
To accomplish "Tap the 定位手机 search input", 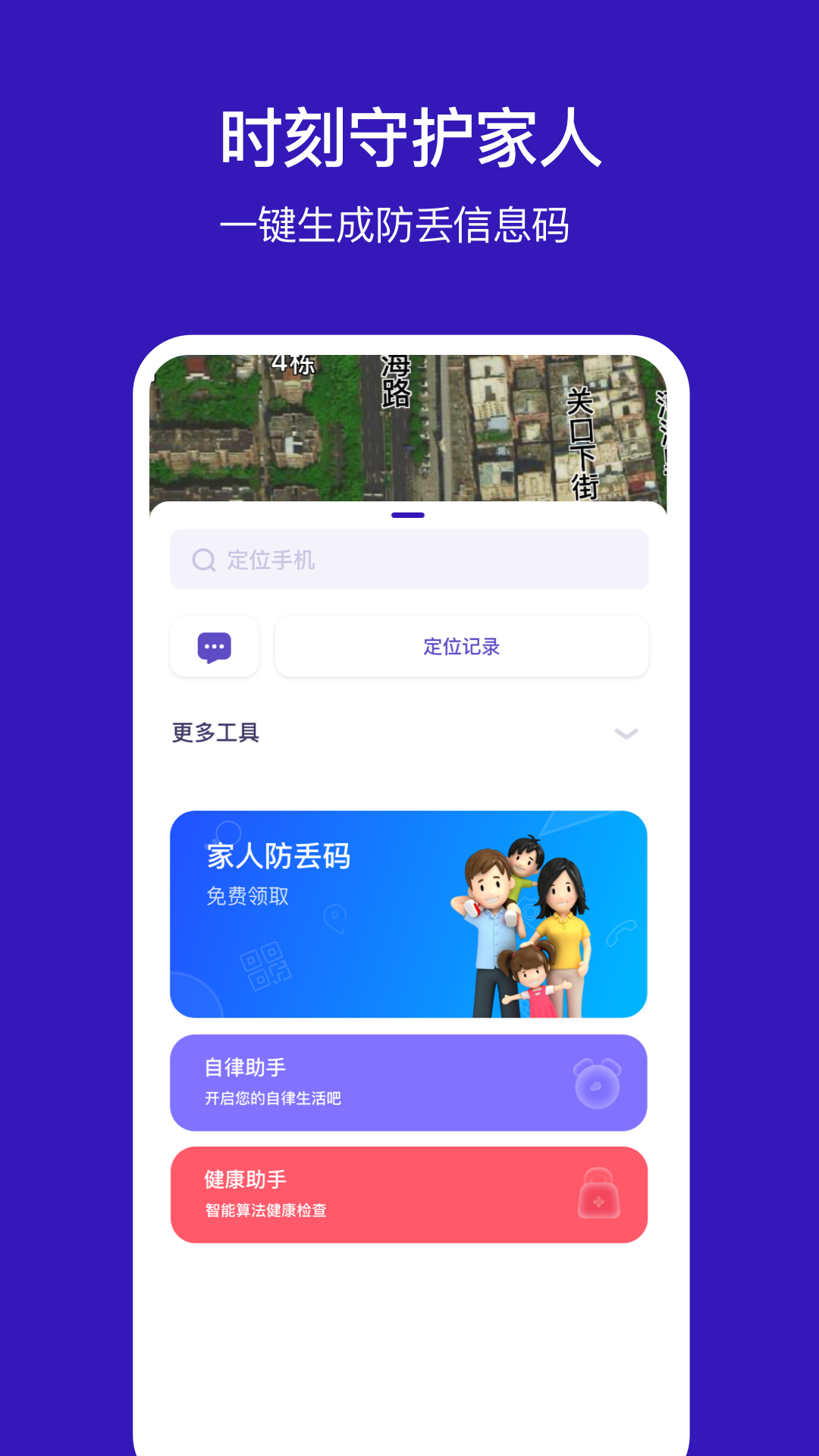I will coord(409,560).
